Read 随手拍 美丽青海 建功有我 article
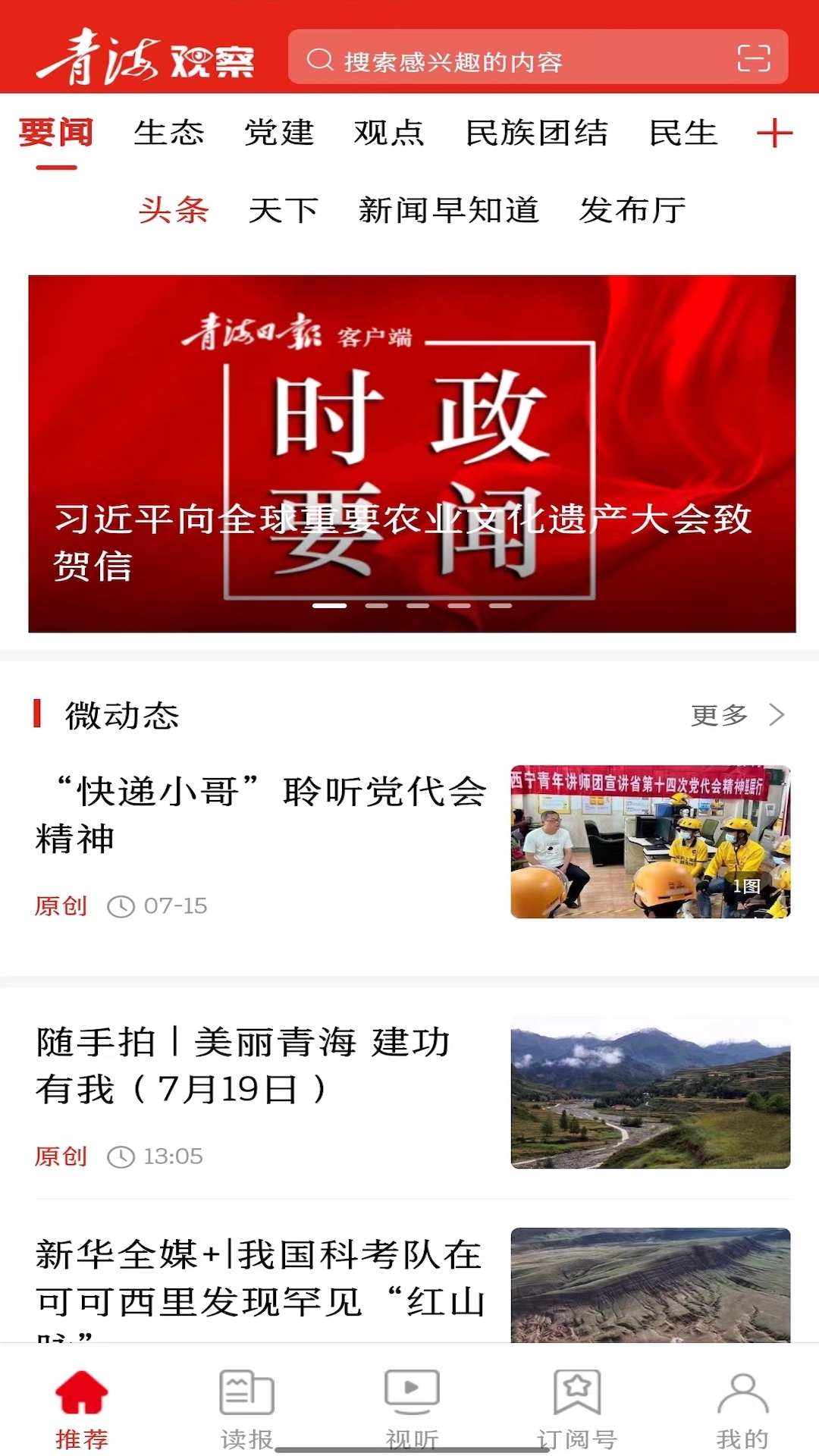819x1456 pixels. pos(243,1065)
